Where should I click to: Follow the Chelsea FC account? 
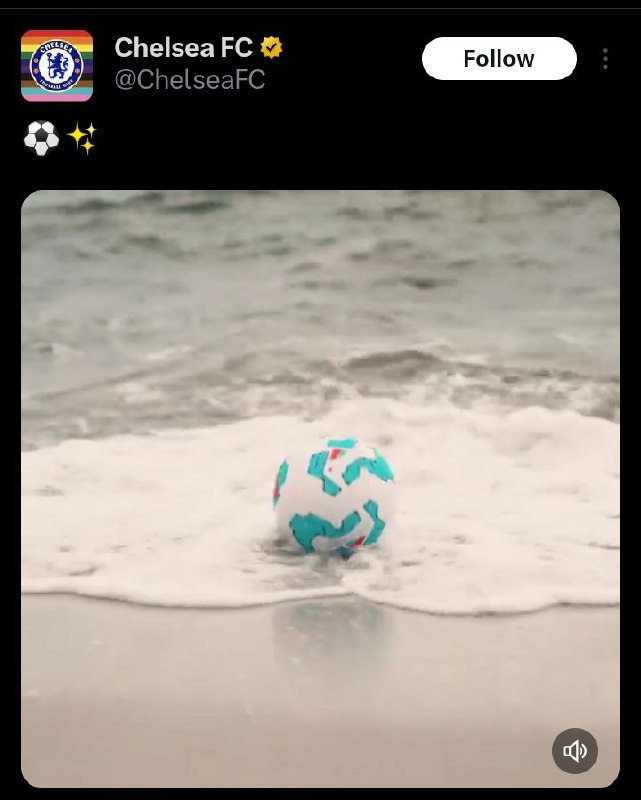[x=499, y=59]
